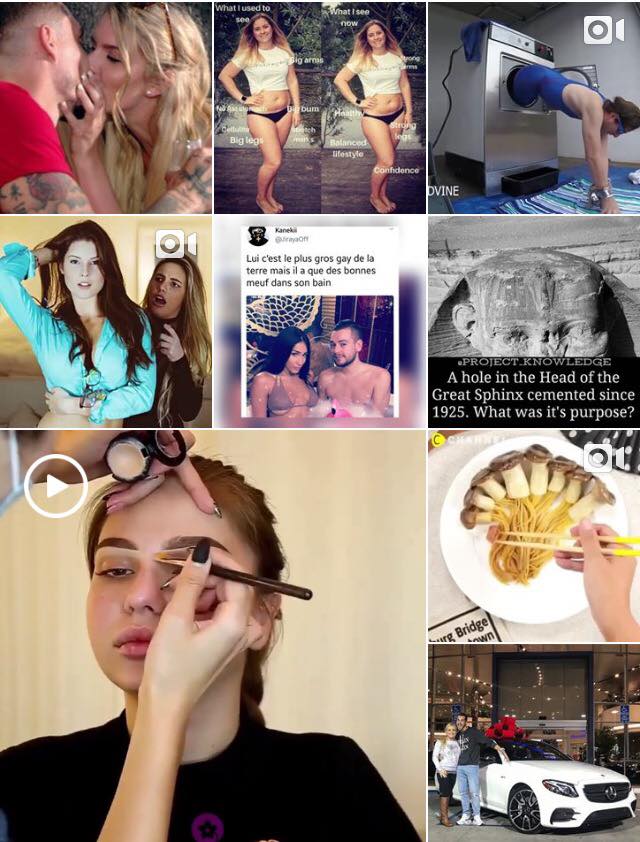Open the washing machine workout video
Viewport: 640px width, 842px height.
(533, 107)
